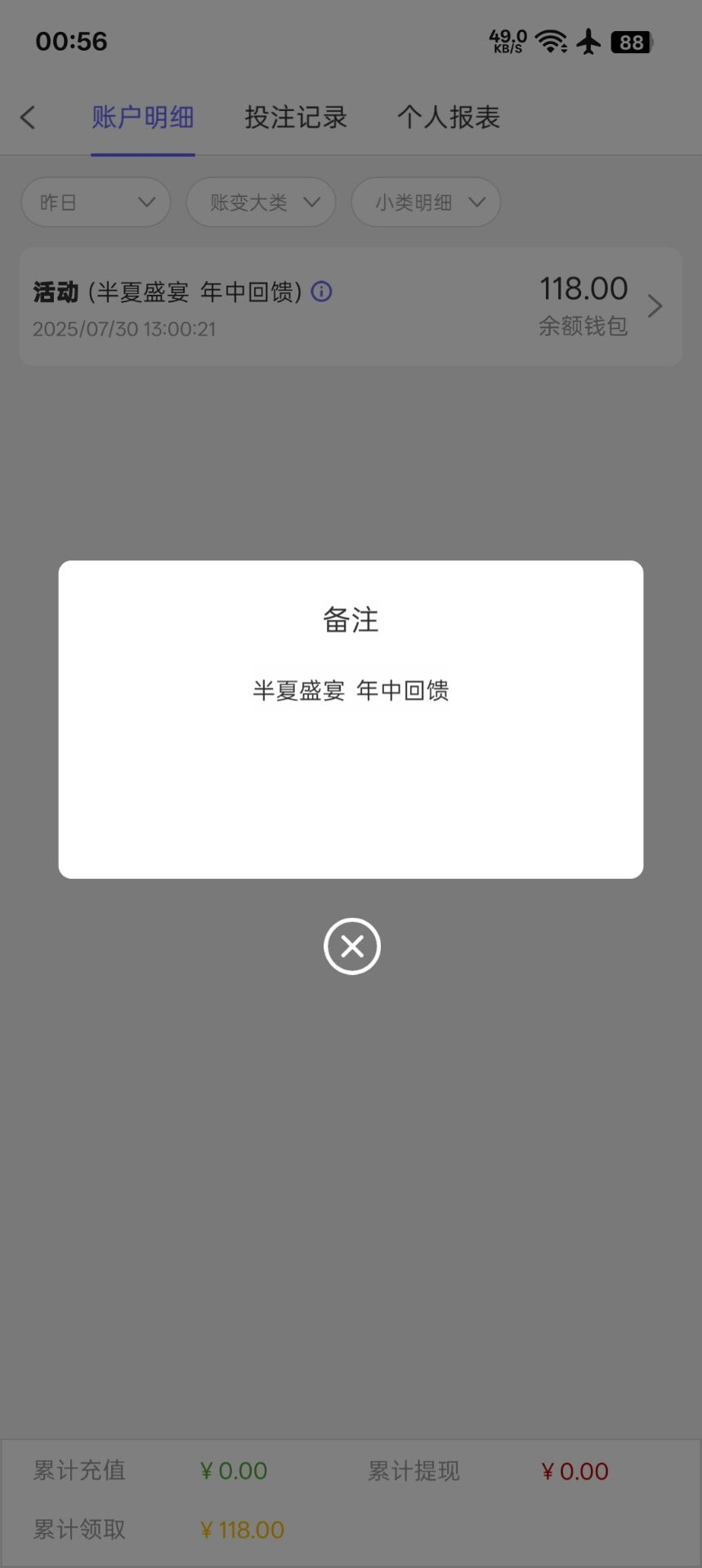Expand the 账变大类 filter dropdown

pos(261,203)
